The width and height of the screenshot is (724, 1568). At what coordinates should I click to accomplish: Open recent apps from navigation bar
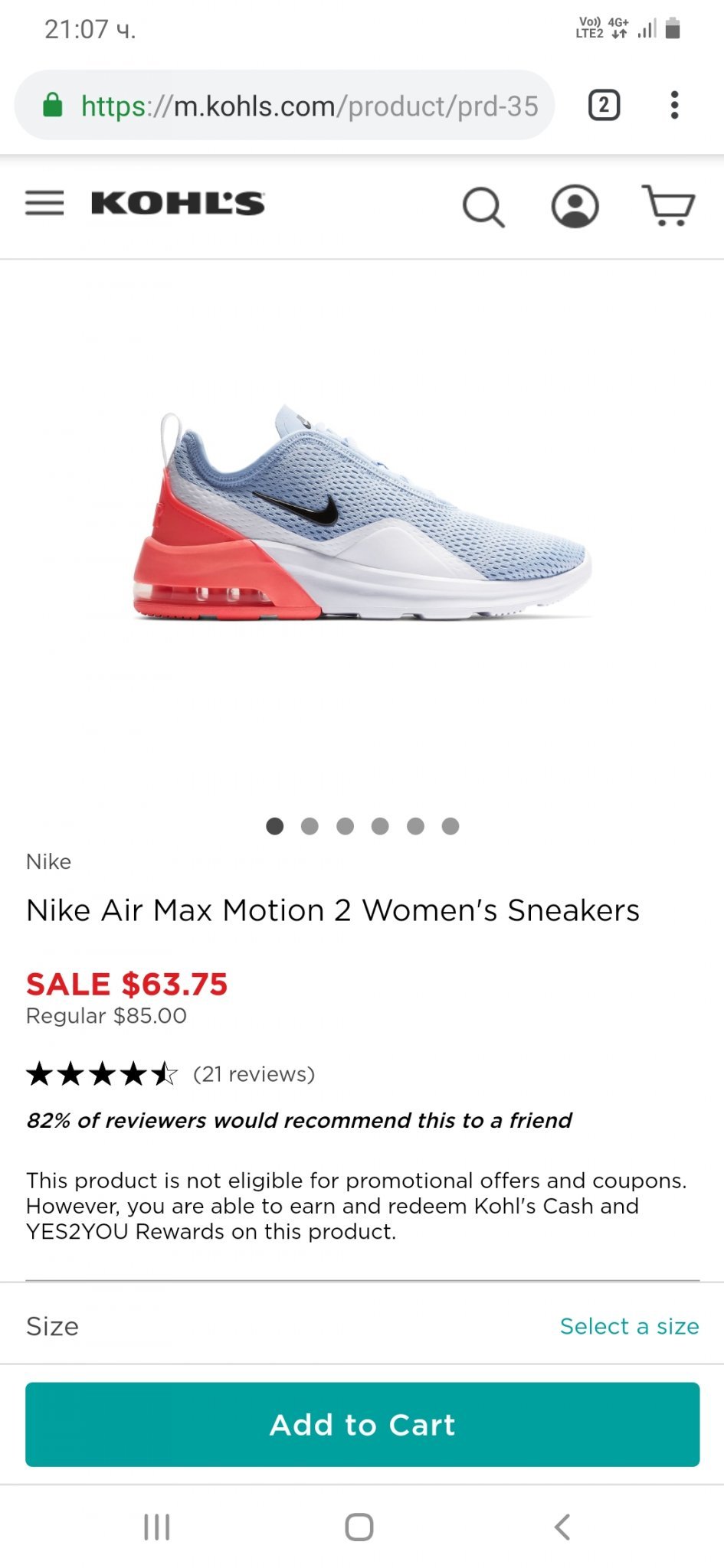point(157,1527)
